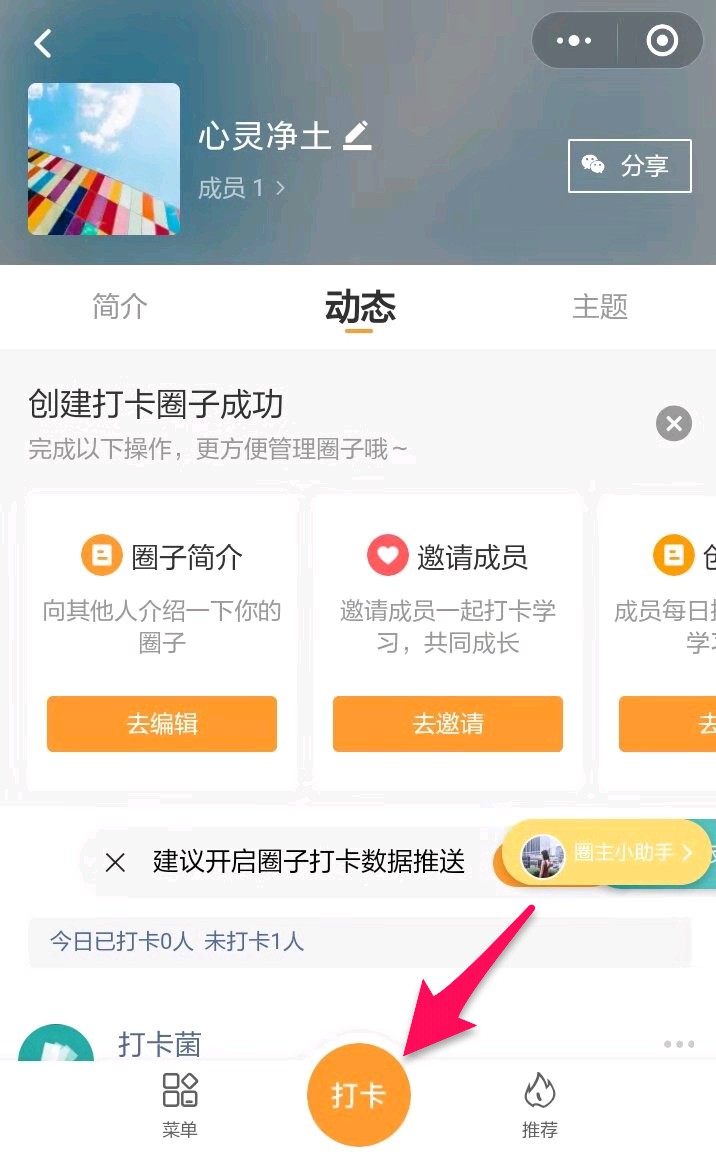Image resolution: width=716 pixels, height=1154 pixels.
Task: Open the 成员 1 member list
Action: point(241,188)
